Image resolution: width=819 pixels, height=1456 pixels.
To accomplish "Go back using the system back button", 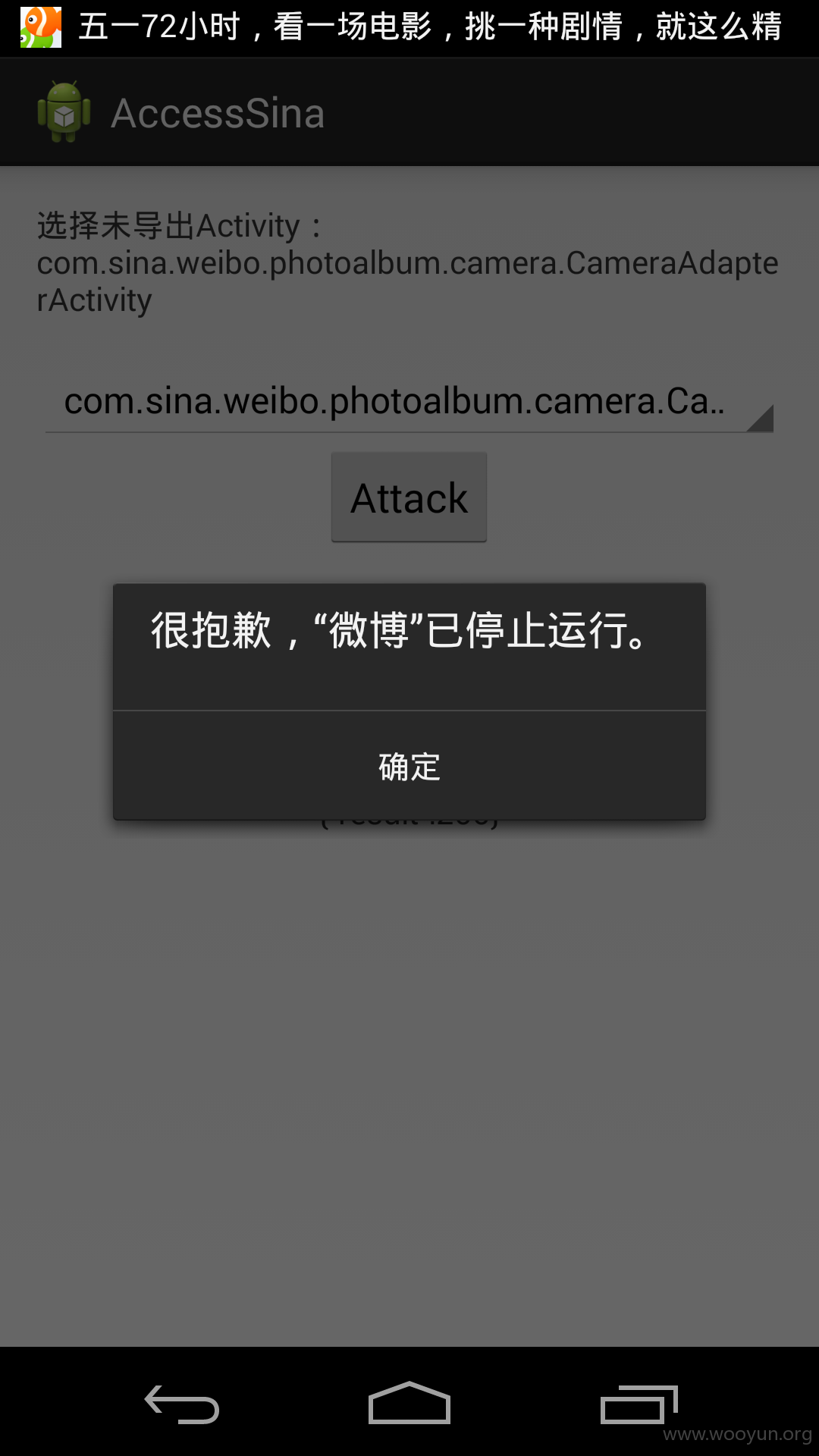I will click(x=182, y=1404).
